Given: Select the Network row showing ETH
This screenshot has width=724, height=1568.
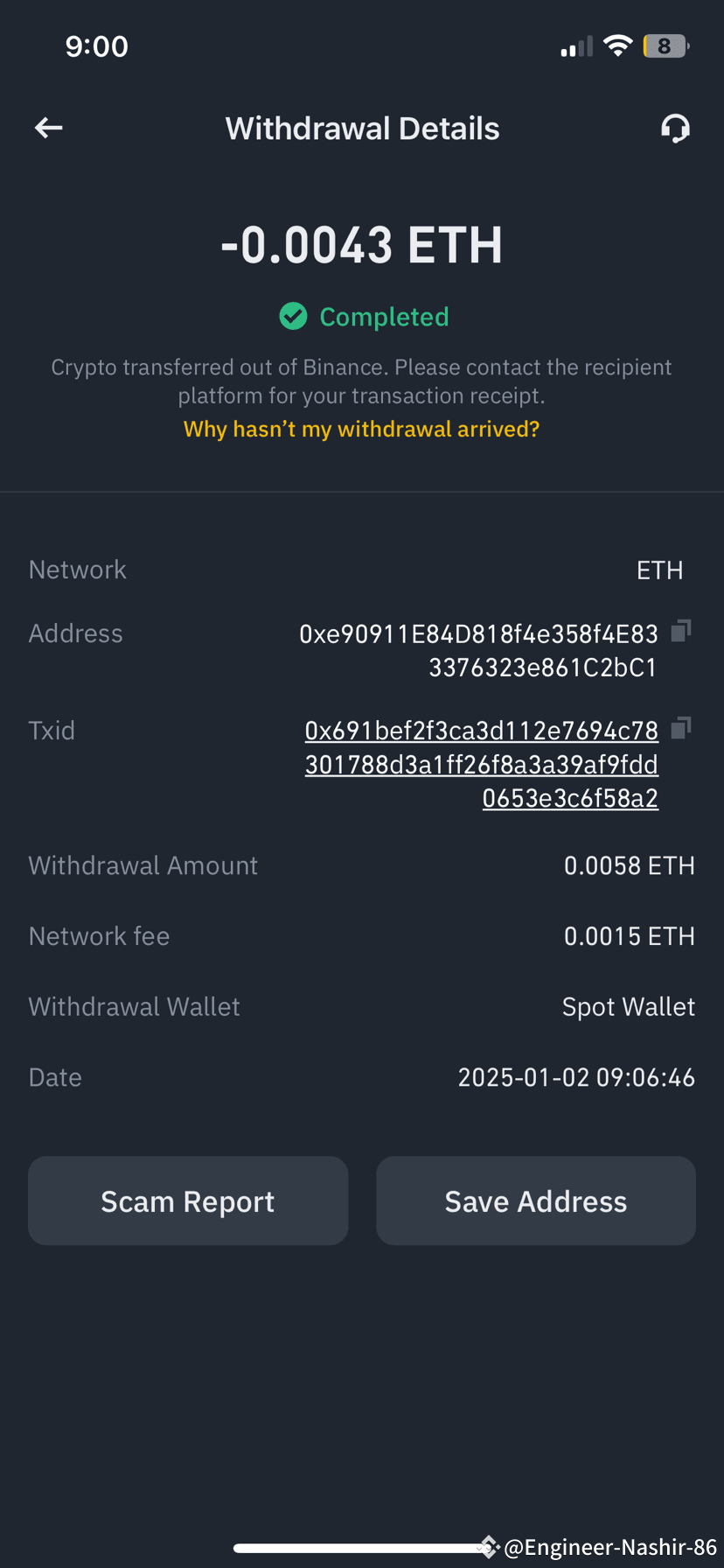Looking at the screenshot, I should pyautogui.click(x=660, y=569).
